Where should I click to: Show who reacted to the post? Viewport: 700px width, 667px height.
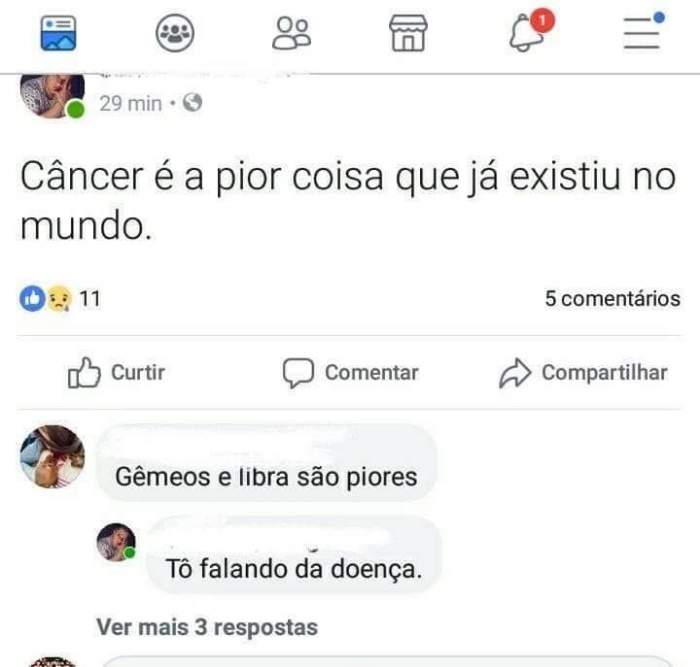[x=60, y=298]
